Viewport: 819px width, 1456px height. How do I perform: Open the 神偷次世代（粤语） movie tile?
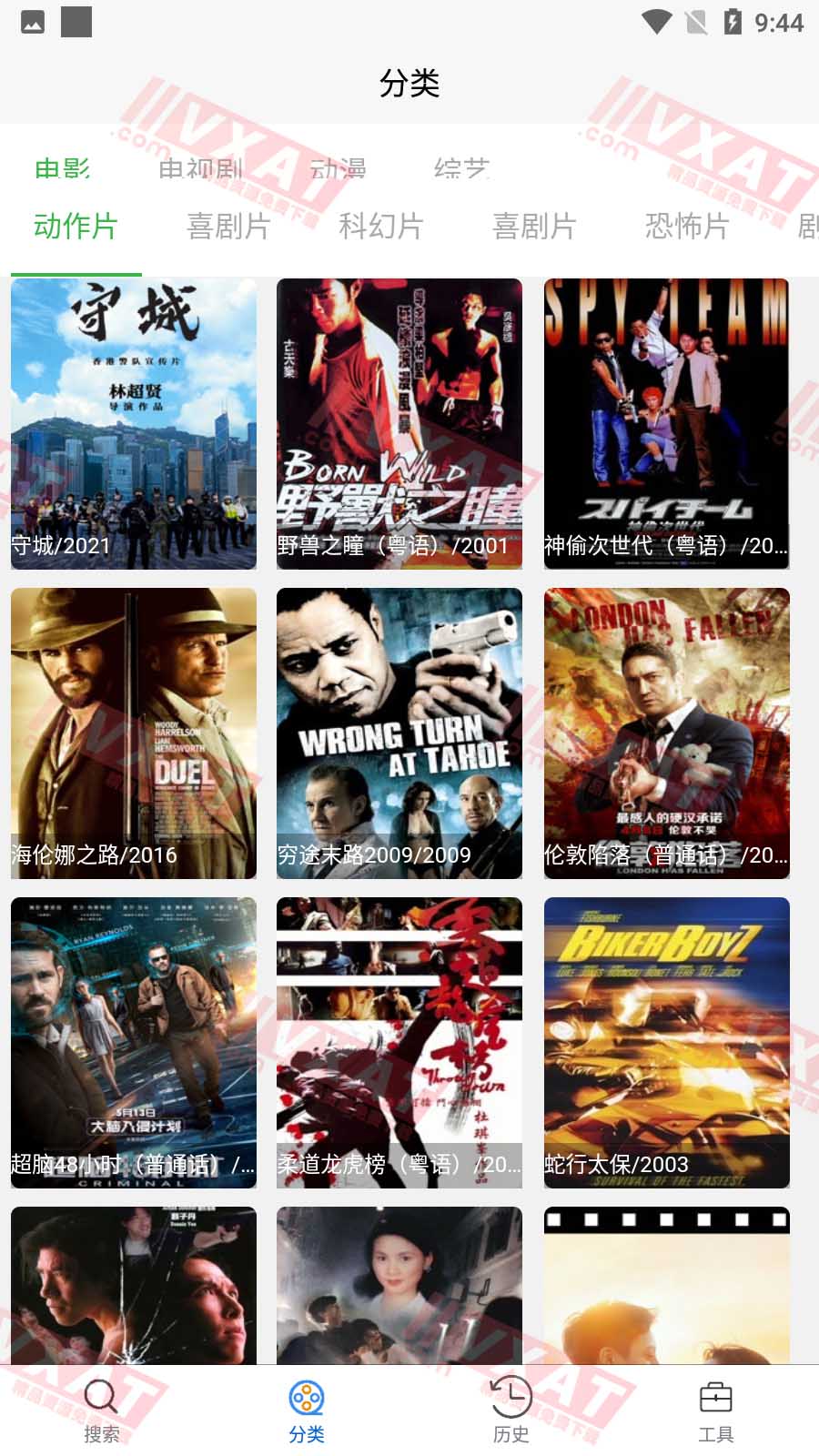click(666, 423)
